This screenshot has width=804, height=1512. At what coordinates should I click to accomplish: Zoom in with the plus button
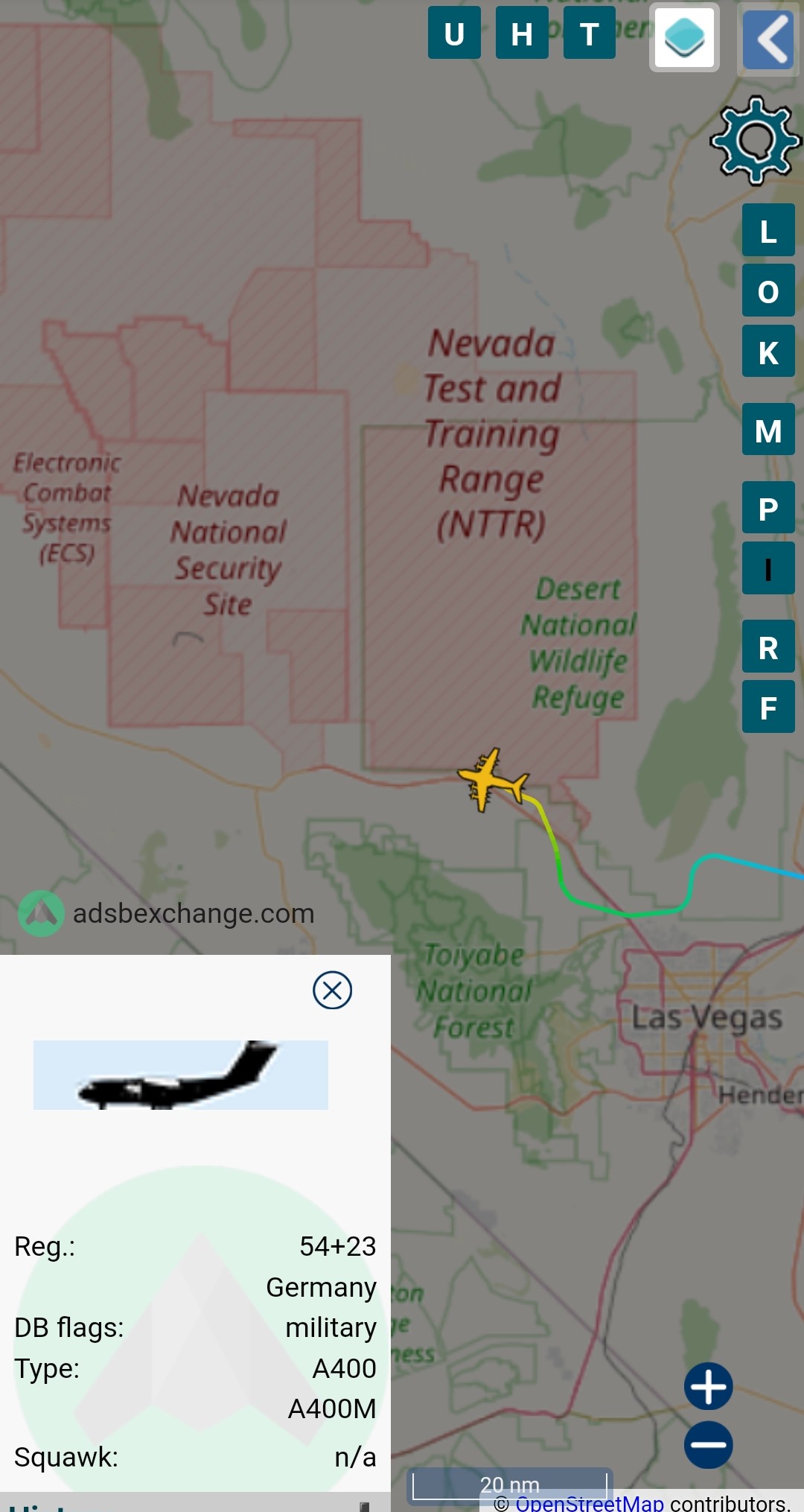709,1386
